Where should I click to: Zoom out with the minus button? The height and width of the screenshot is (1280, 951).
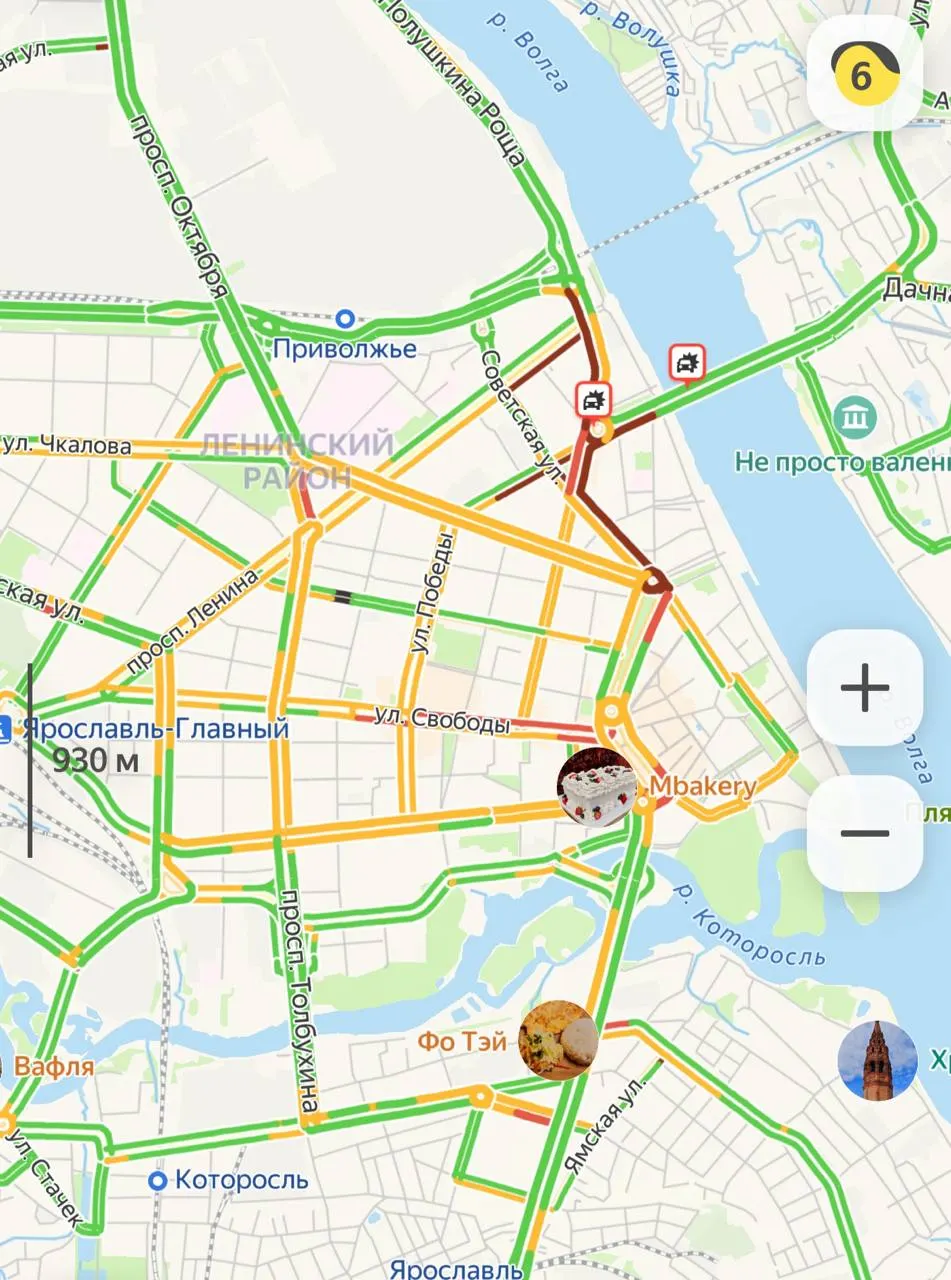point(865,833)
